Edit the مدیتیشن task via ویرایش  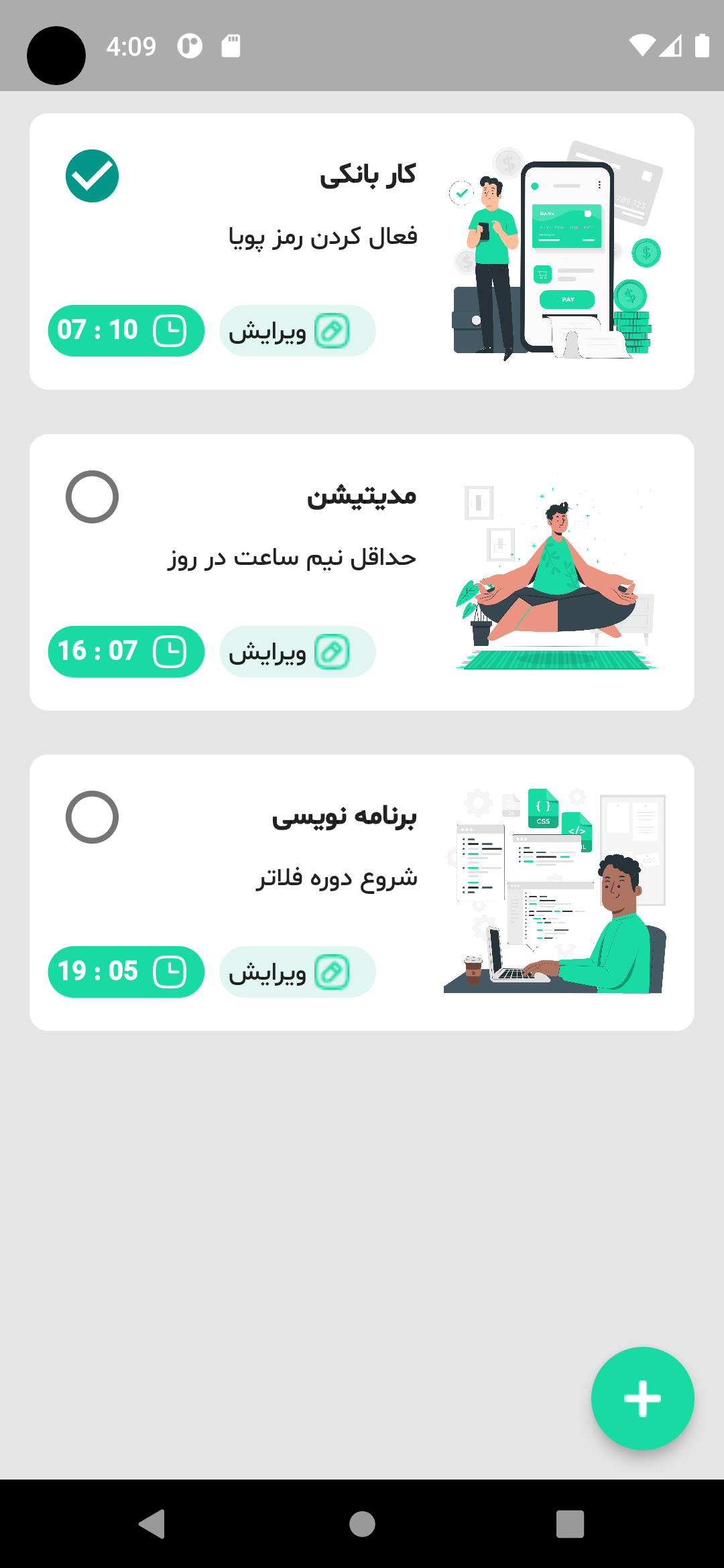click(297, 651)
